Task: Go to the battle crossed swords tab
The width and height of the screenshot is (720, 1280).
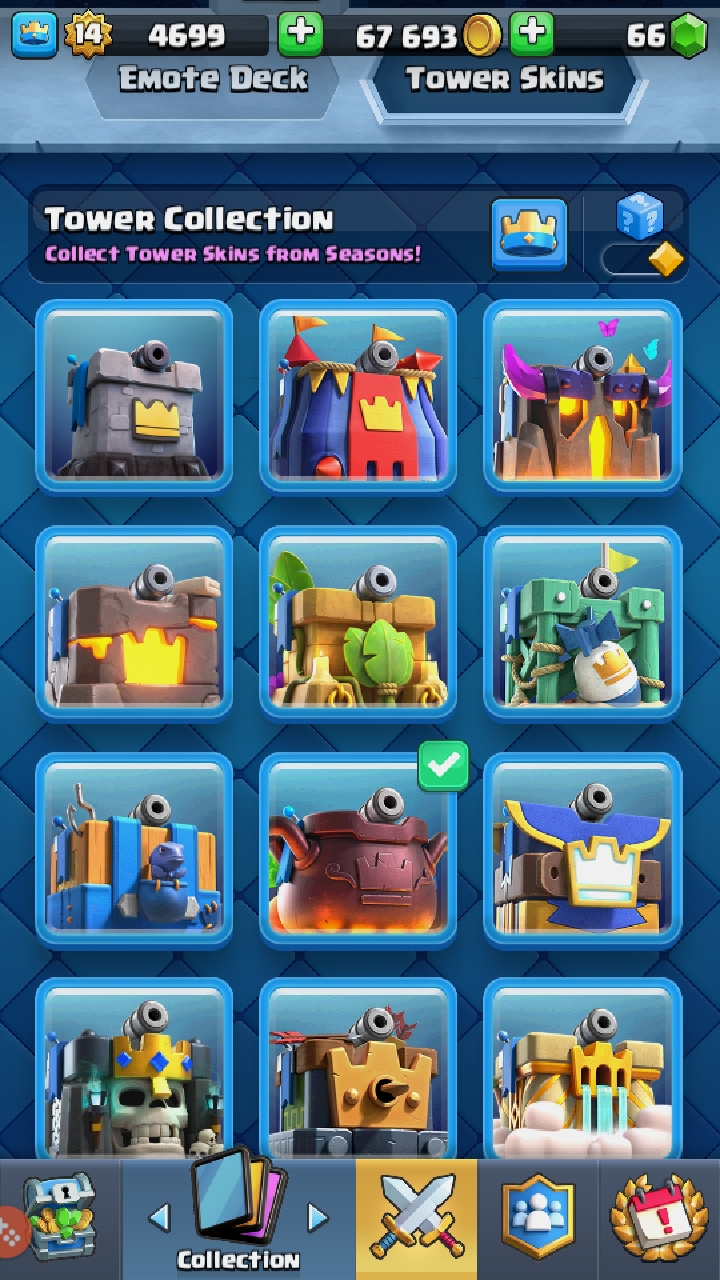Action: tap(417, 1219)
